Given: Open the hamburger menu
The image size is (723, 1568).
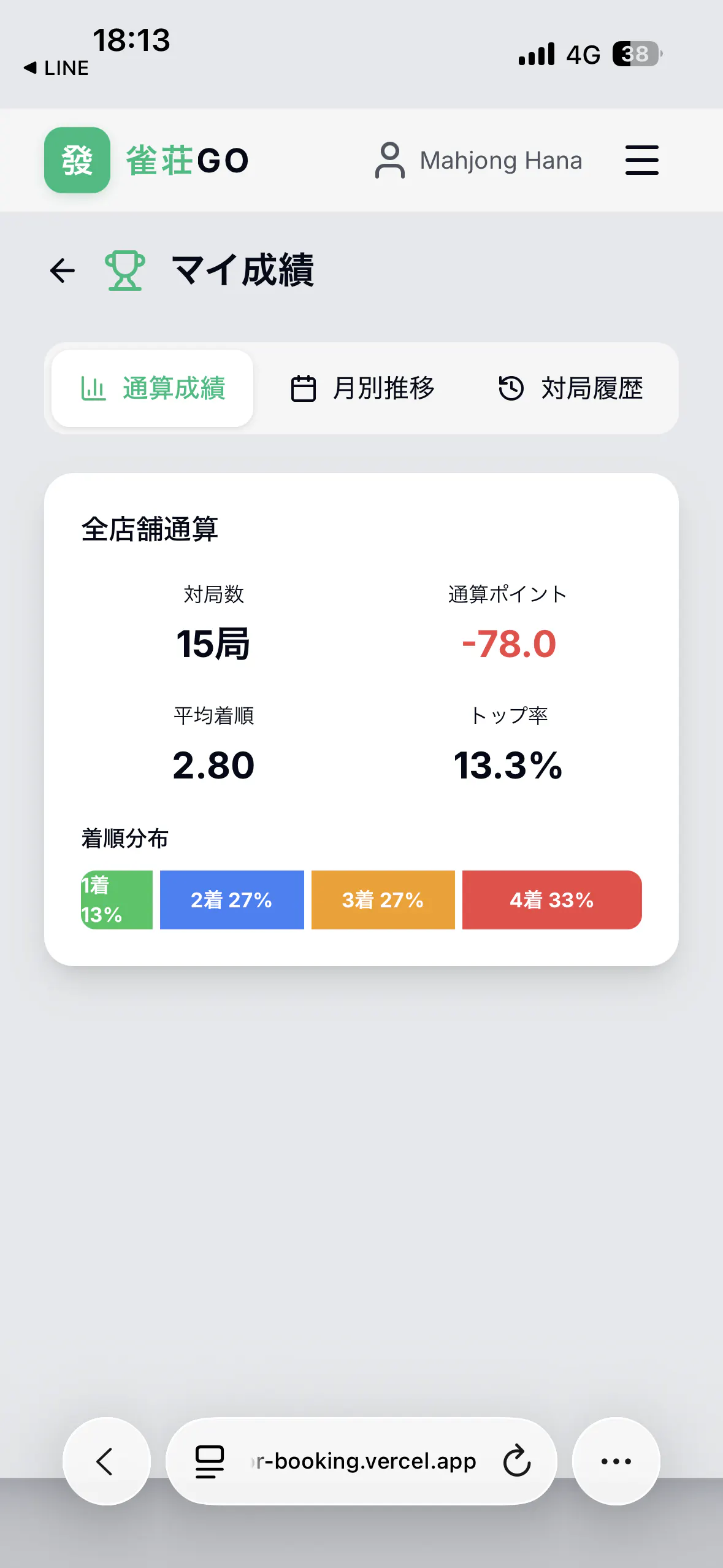Looking at the screenshot, I should click(641, 160).
